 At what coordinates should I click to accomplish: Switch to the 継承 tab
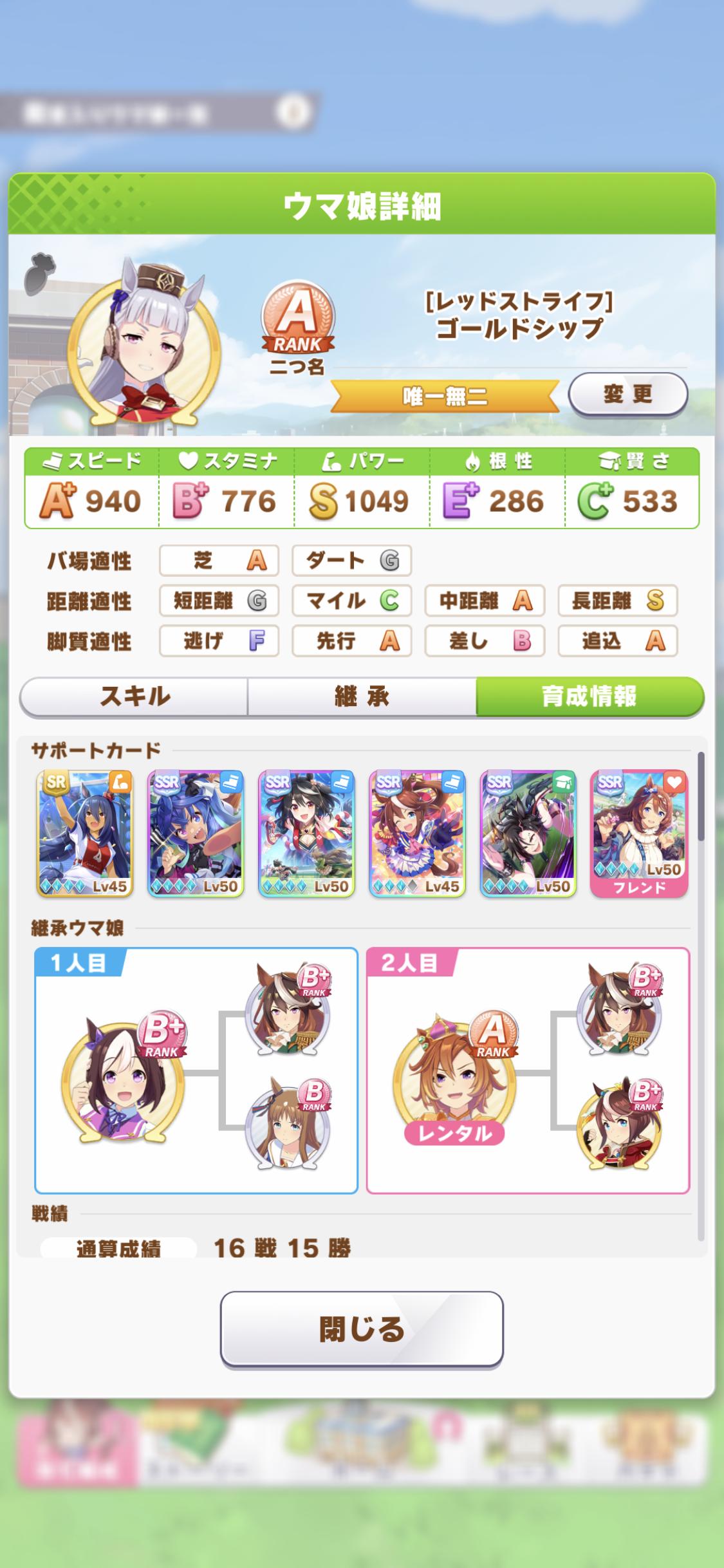coord(362,696)
